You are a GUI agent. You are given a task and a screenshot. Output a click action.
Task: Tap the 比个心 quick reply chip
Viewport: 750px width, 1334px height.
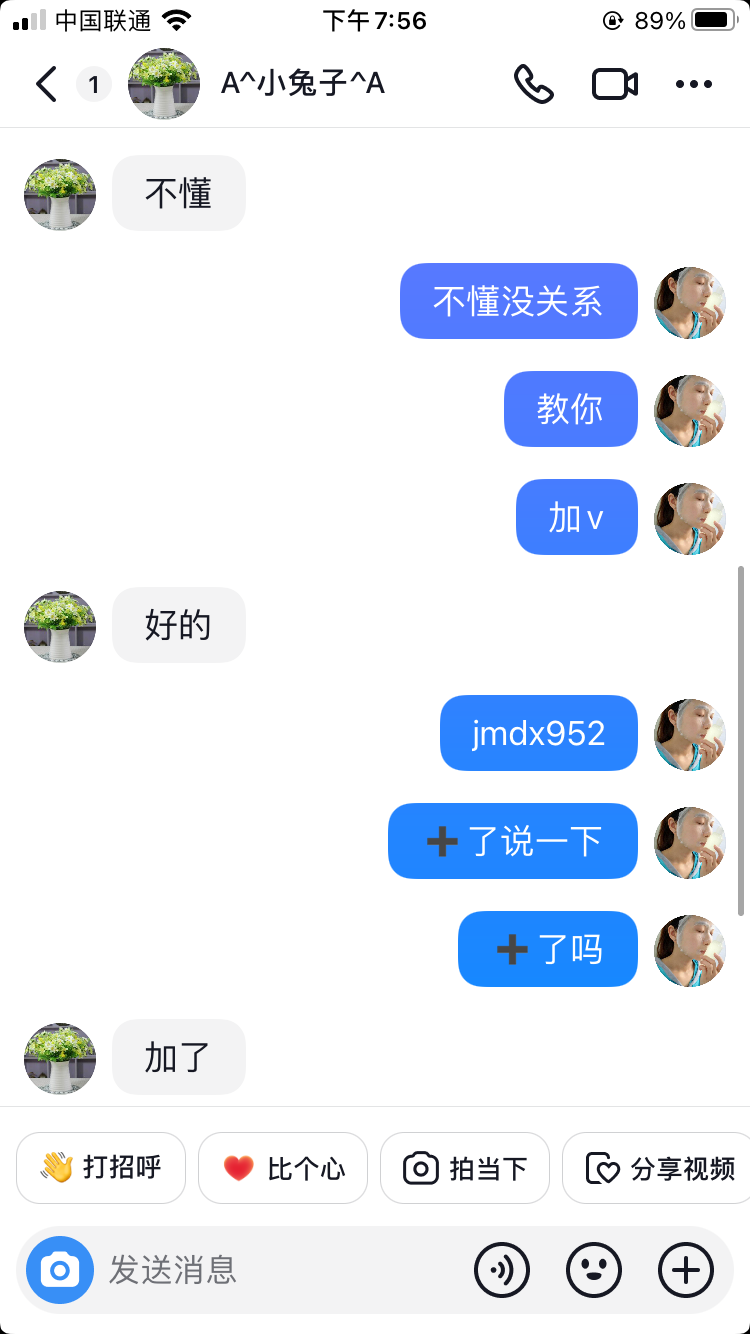[283, 1167]
